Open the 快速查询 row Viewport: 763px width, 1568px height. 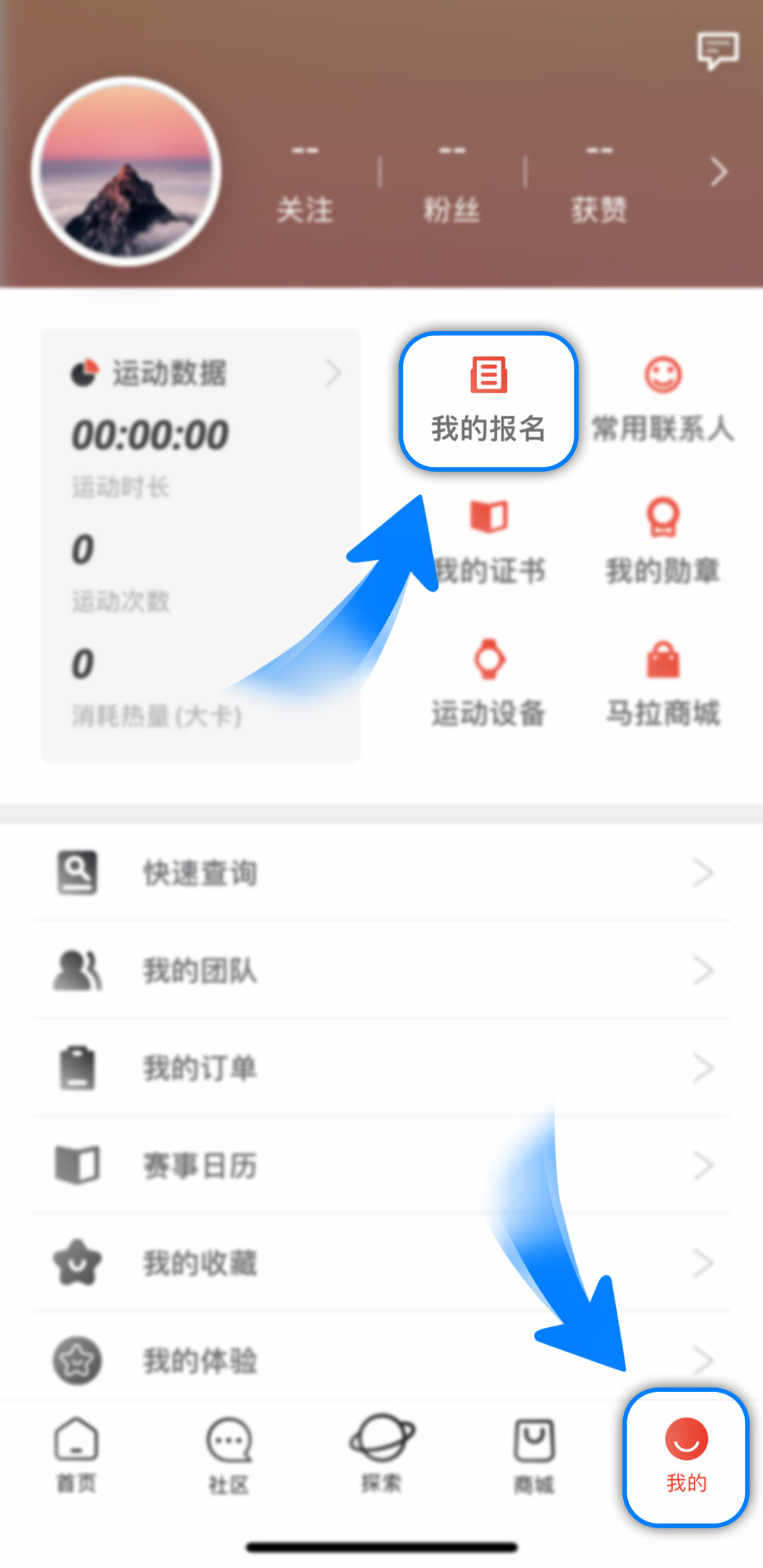point(381,873)
